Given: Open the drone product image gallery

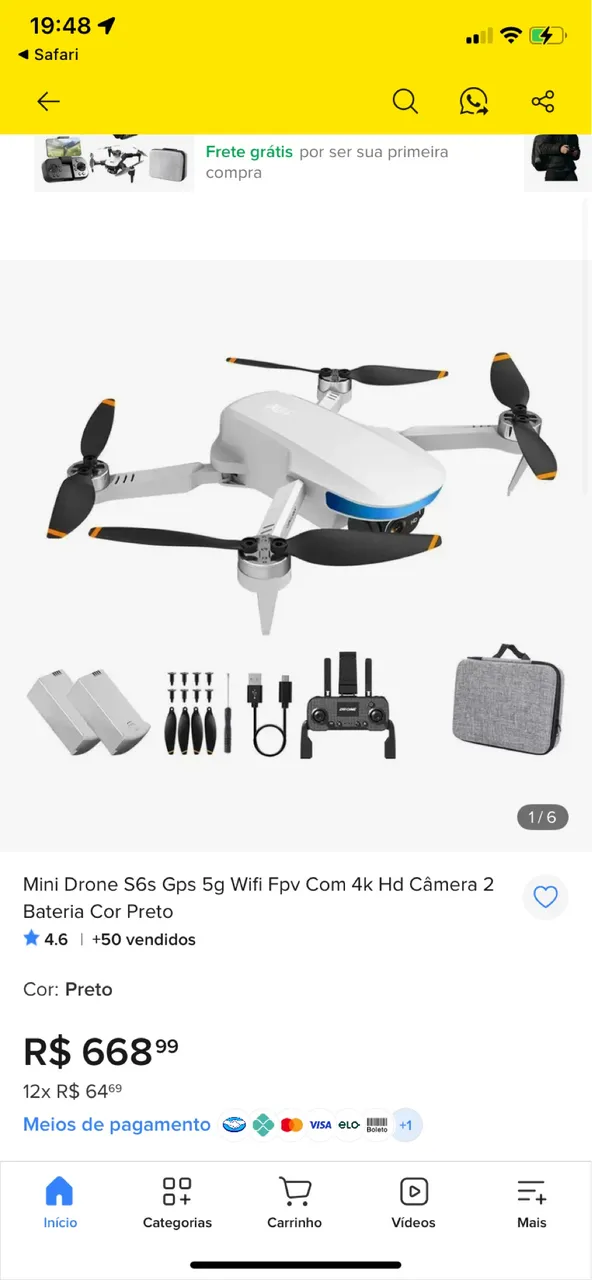Looking at the screenshot, I should [296, 555].
